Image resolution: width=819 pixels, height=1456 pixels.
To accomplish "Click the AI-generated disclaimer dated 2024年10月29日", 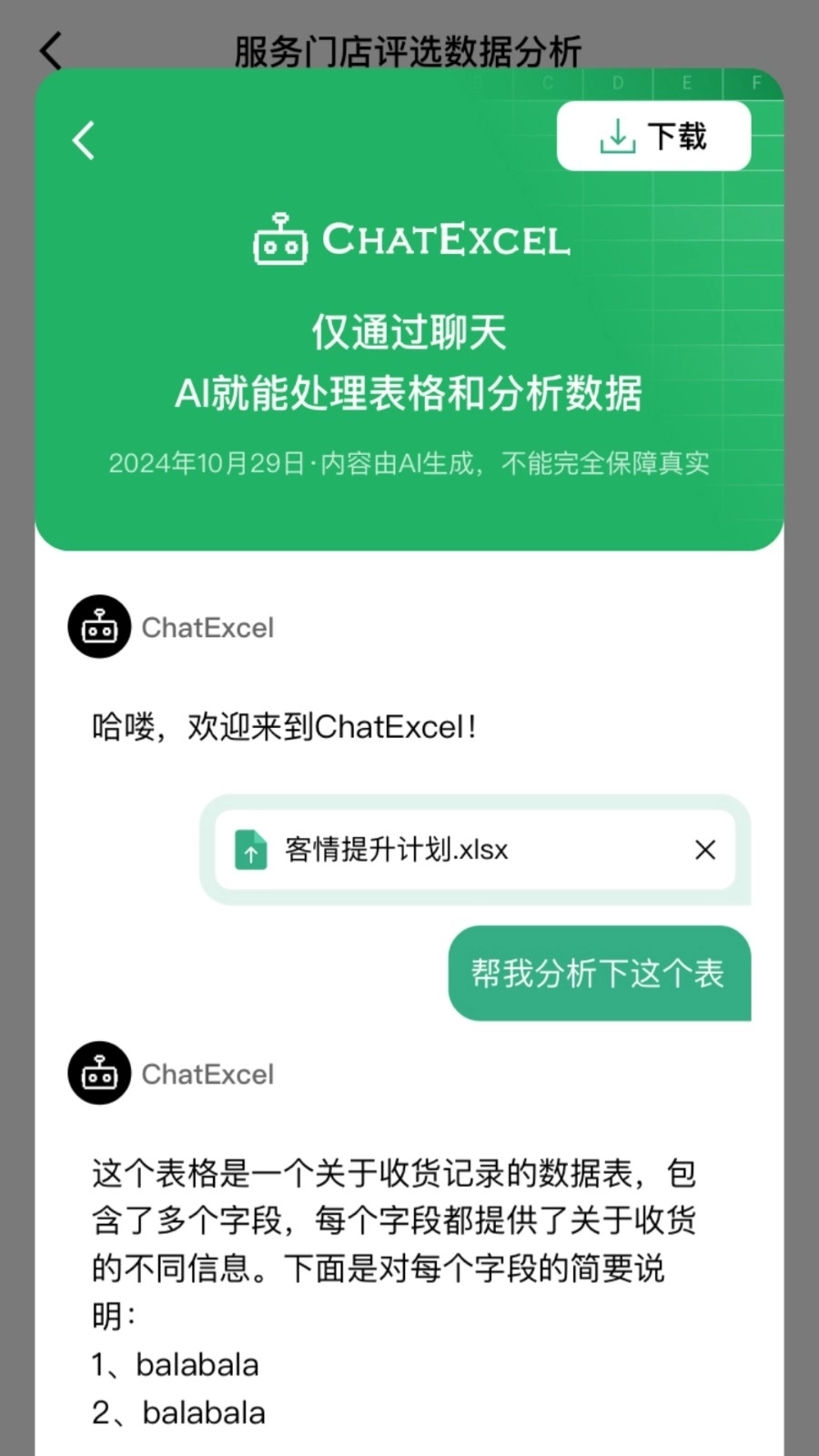I will pos(411,463).
